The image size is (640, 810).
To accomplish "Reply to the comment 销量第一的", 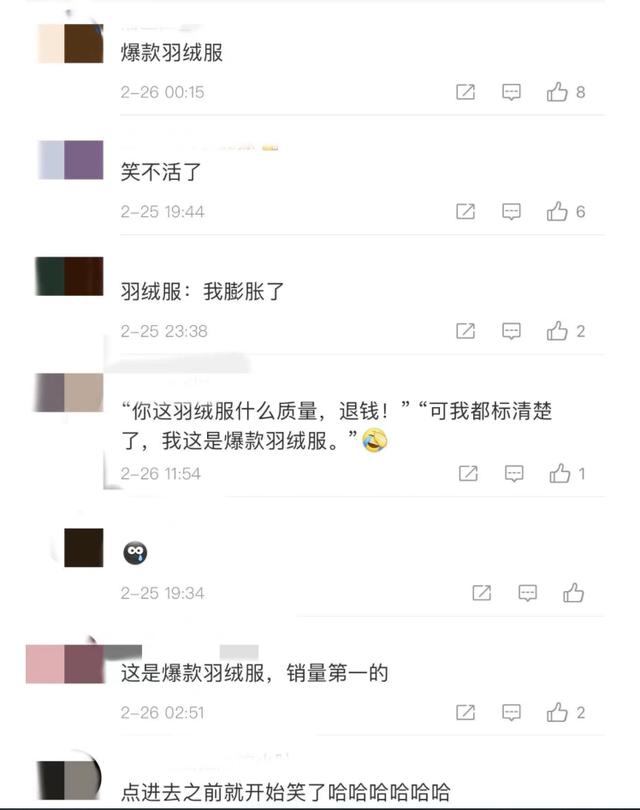I will 511,713.
